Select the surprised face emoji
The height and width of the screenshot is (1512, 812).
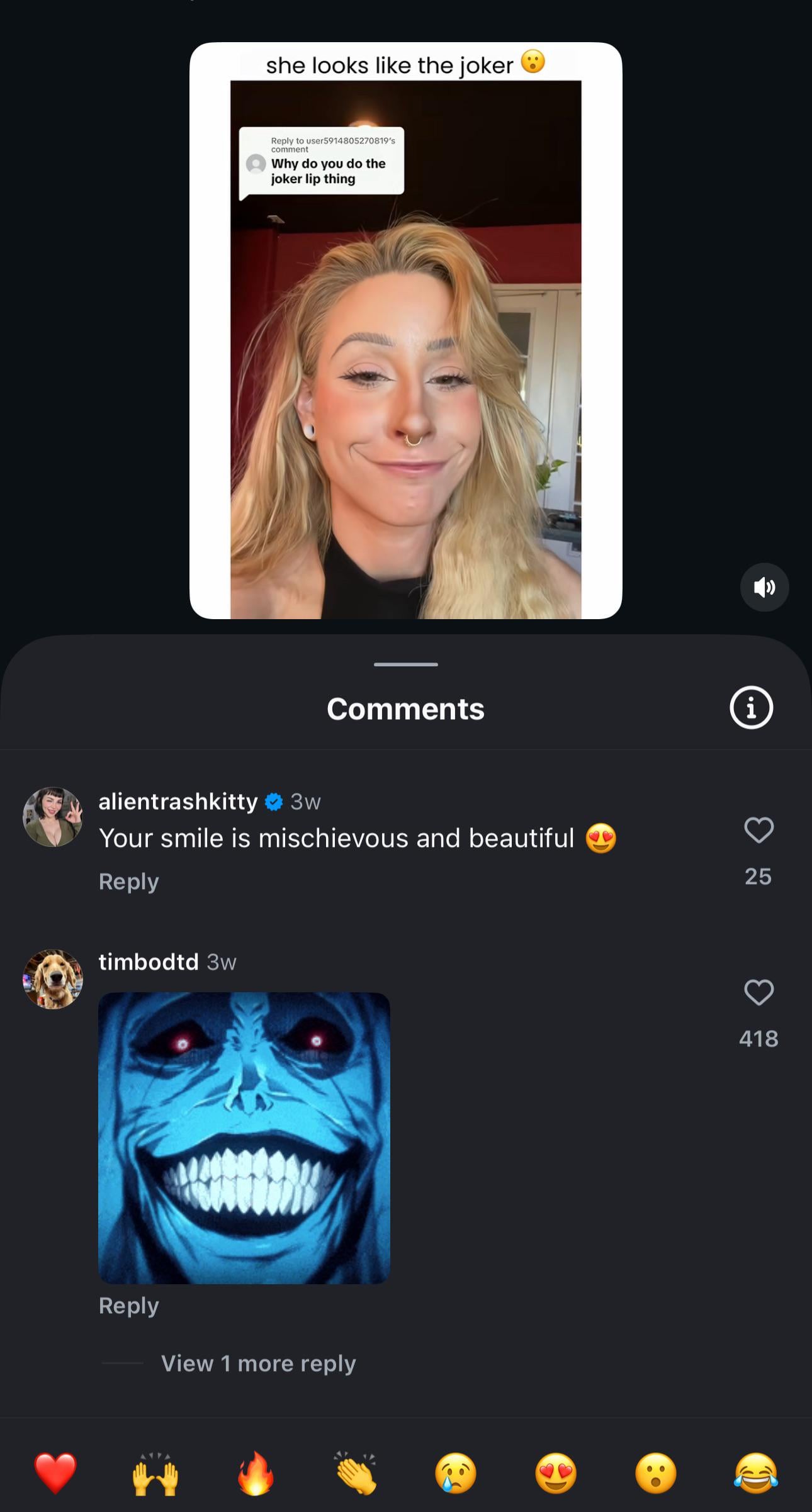[x=656, y=1473]
